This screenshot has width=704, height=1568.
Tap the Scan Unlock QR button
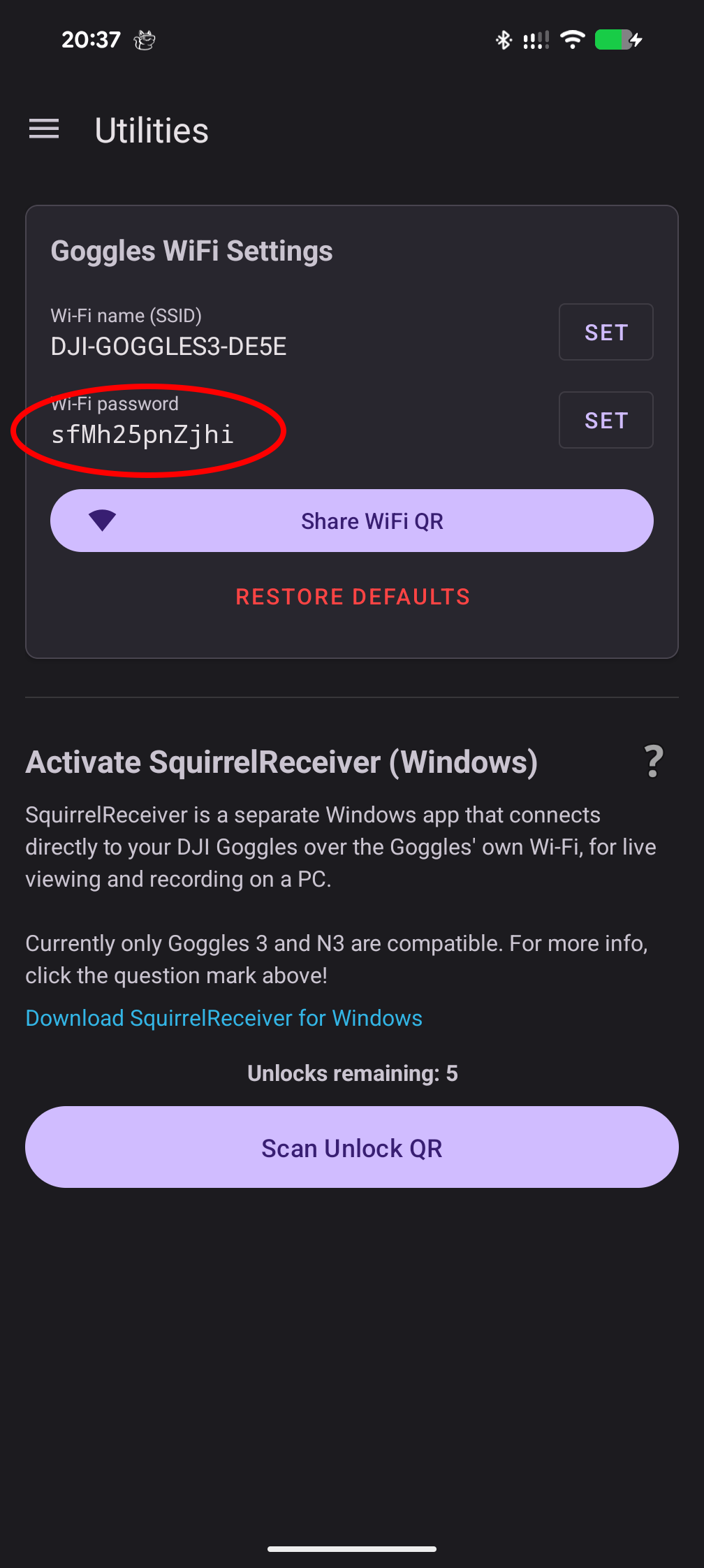(x=352, y=1147)
